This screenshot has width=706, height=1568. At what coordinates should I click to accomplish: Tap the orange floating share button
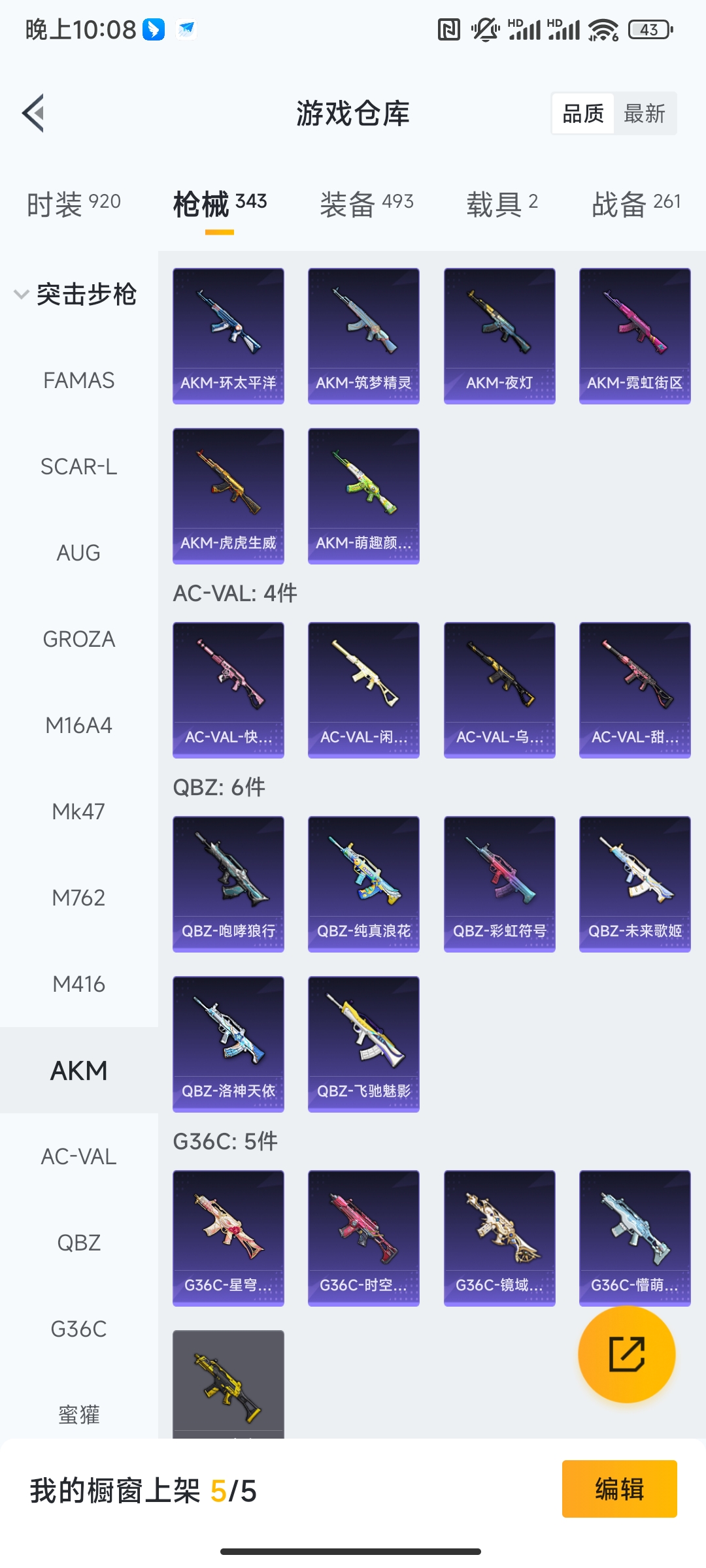click(626, 1354)
